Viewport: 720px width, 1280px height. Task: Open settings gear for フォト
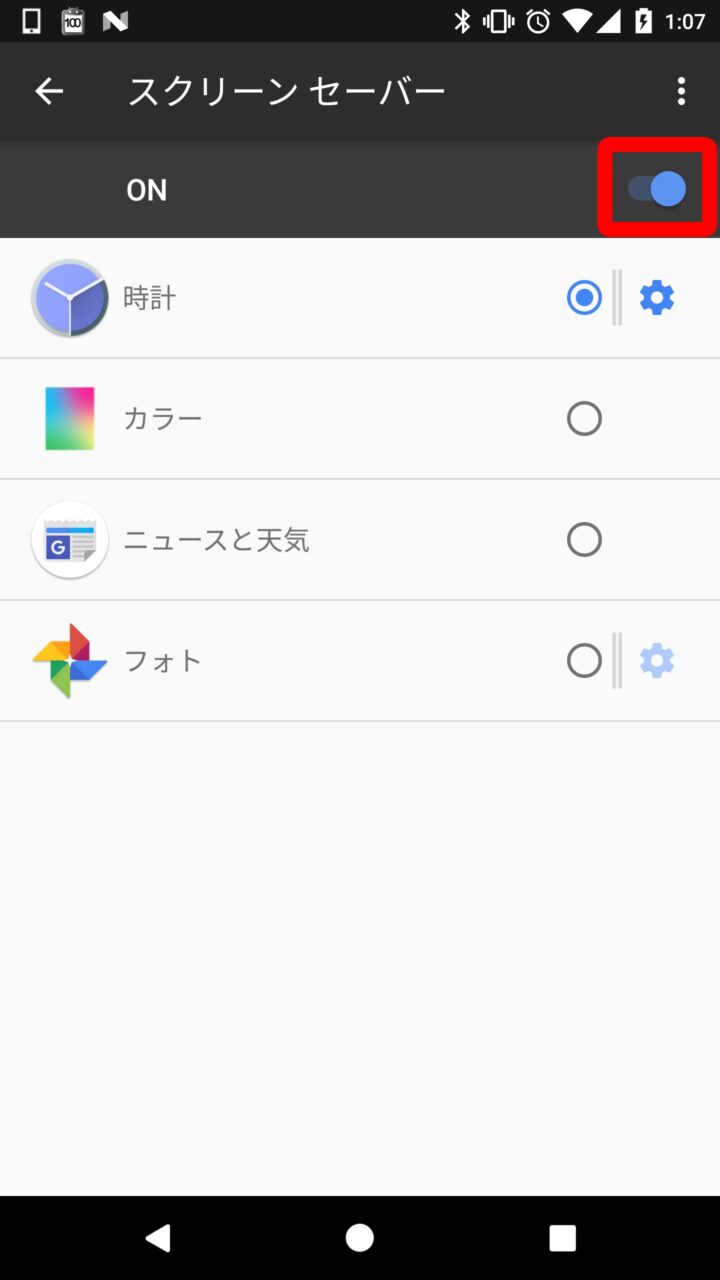(657, 661)
